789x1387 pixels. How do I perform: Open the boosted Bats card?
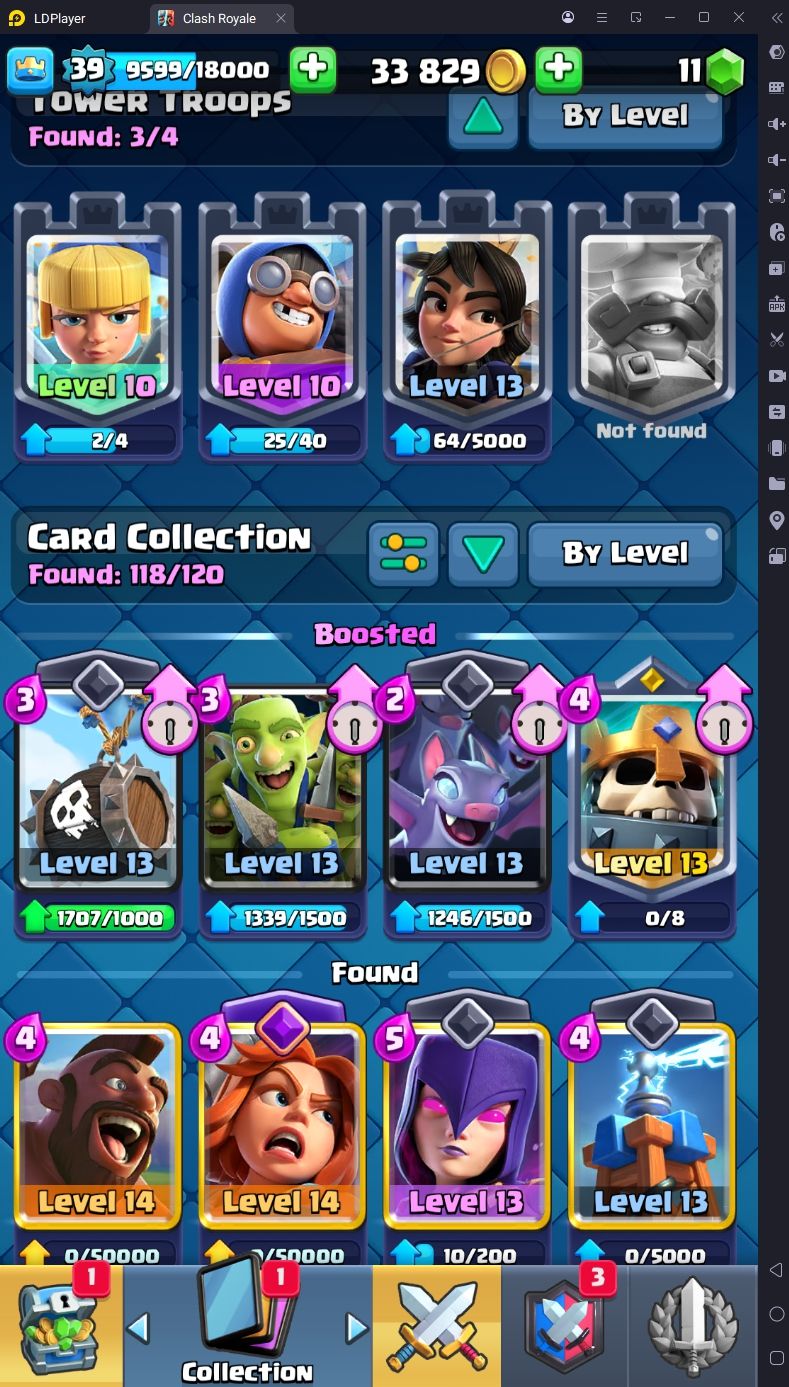(467, 795)
